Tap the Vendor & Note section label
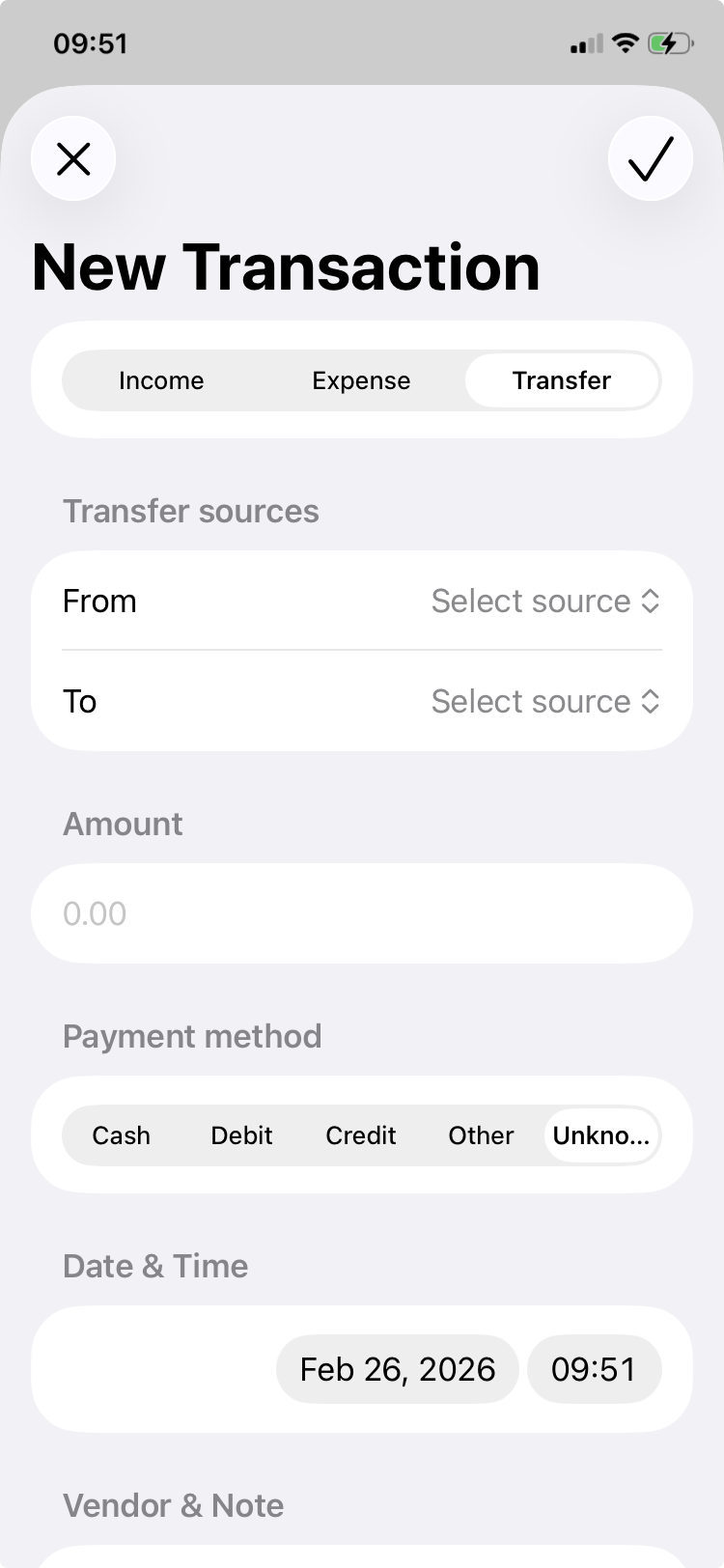724x1568 pixels. coord(173,1505)
